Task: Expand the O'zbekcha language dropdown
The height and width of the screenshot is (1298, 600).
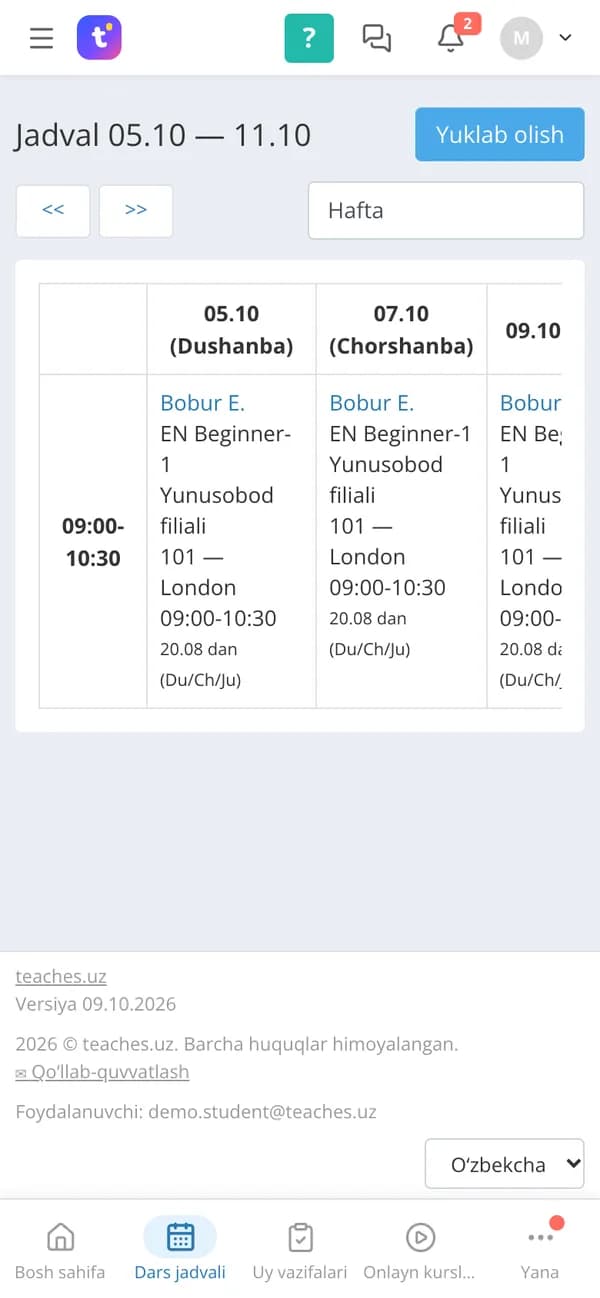Action: click(505, 1164)
